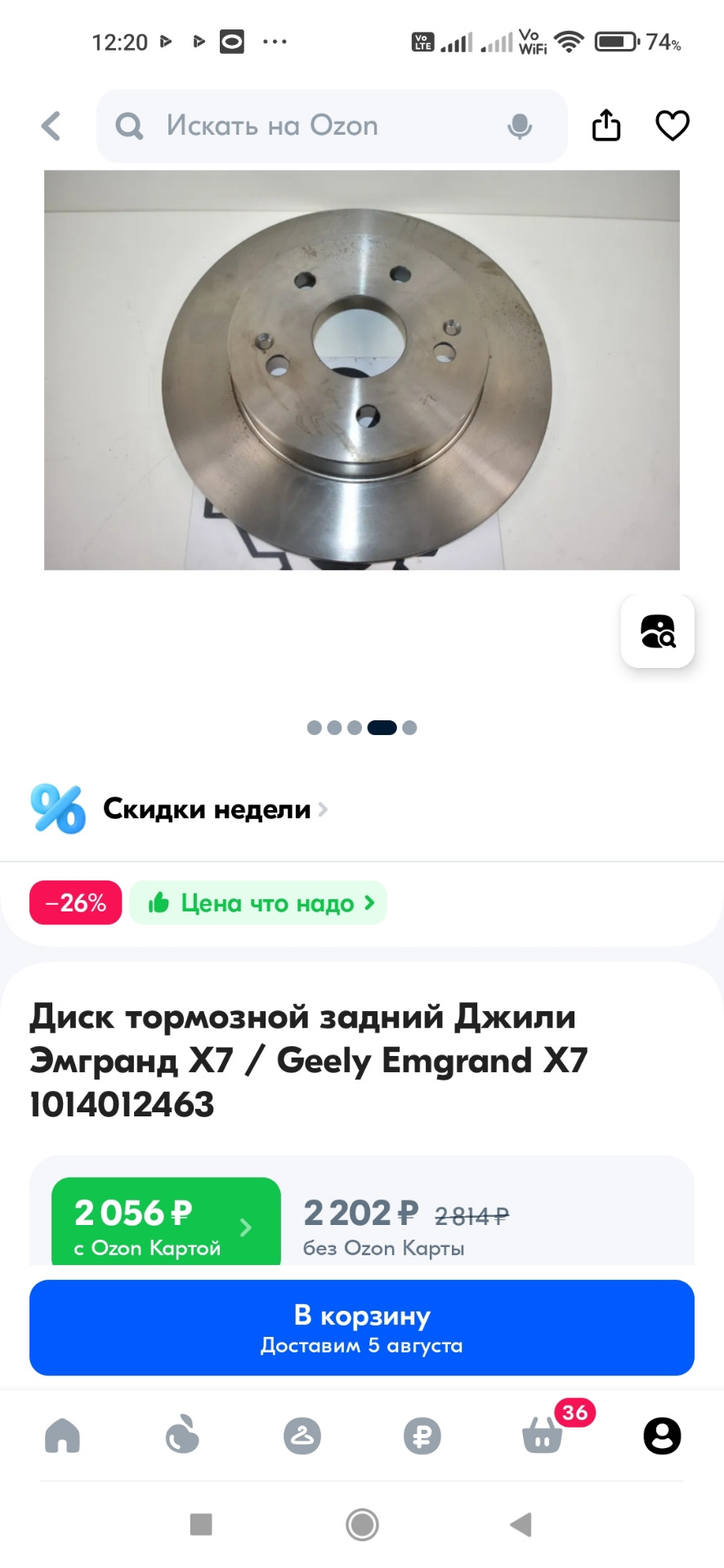The image size is (724, 1568).
Task: Open Цена что надо details chevron
Action: click(x=370, y=902)
